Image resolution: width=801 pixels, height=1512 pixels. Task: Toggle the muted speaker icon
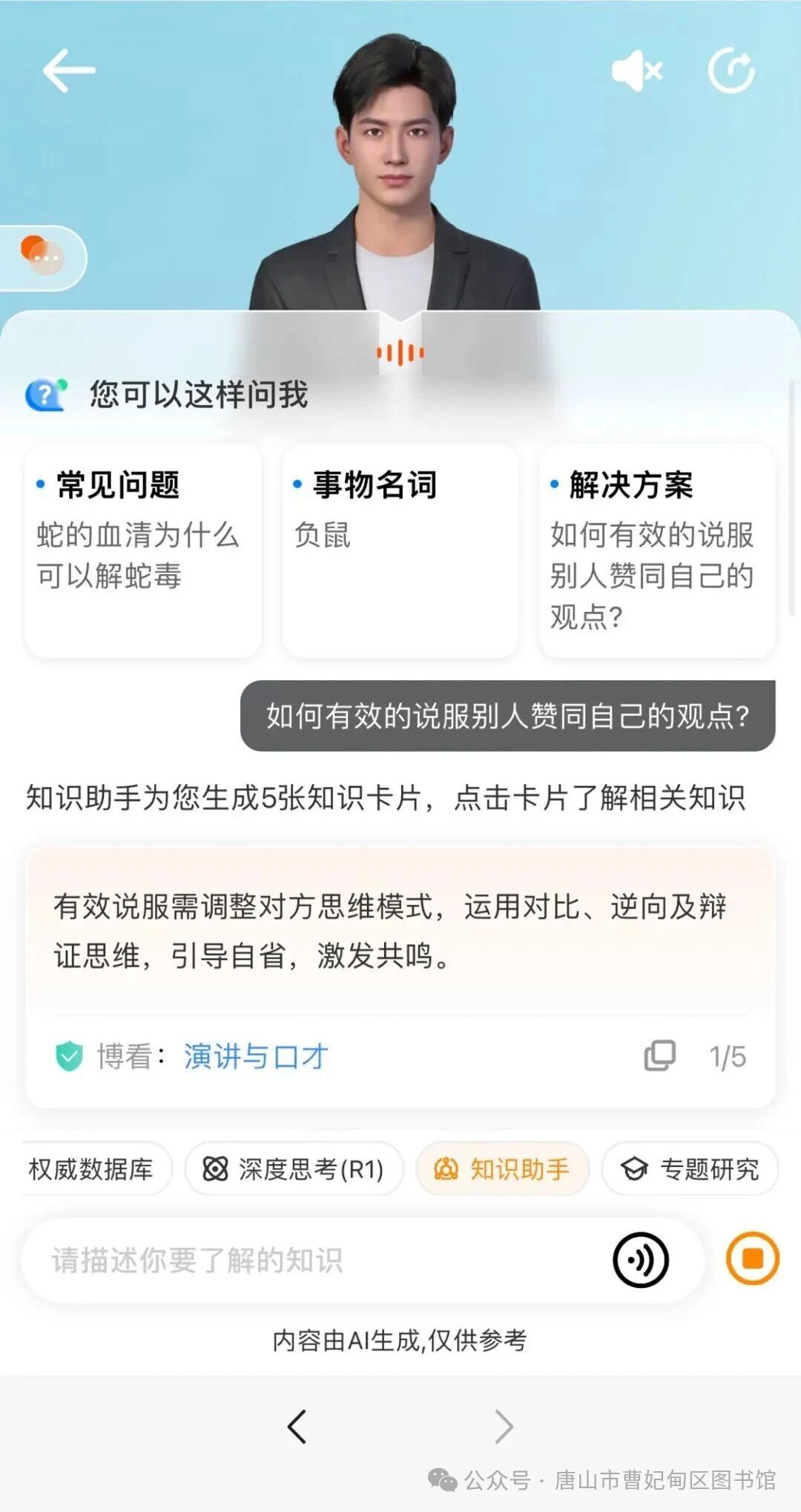[x=636, y=72]
